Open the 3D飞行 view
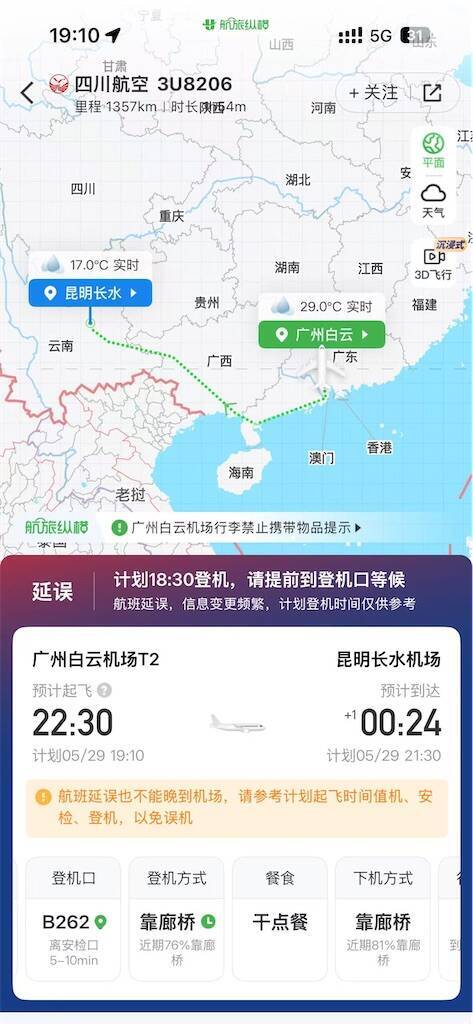 433,262
